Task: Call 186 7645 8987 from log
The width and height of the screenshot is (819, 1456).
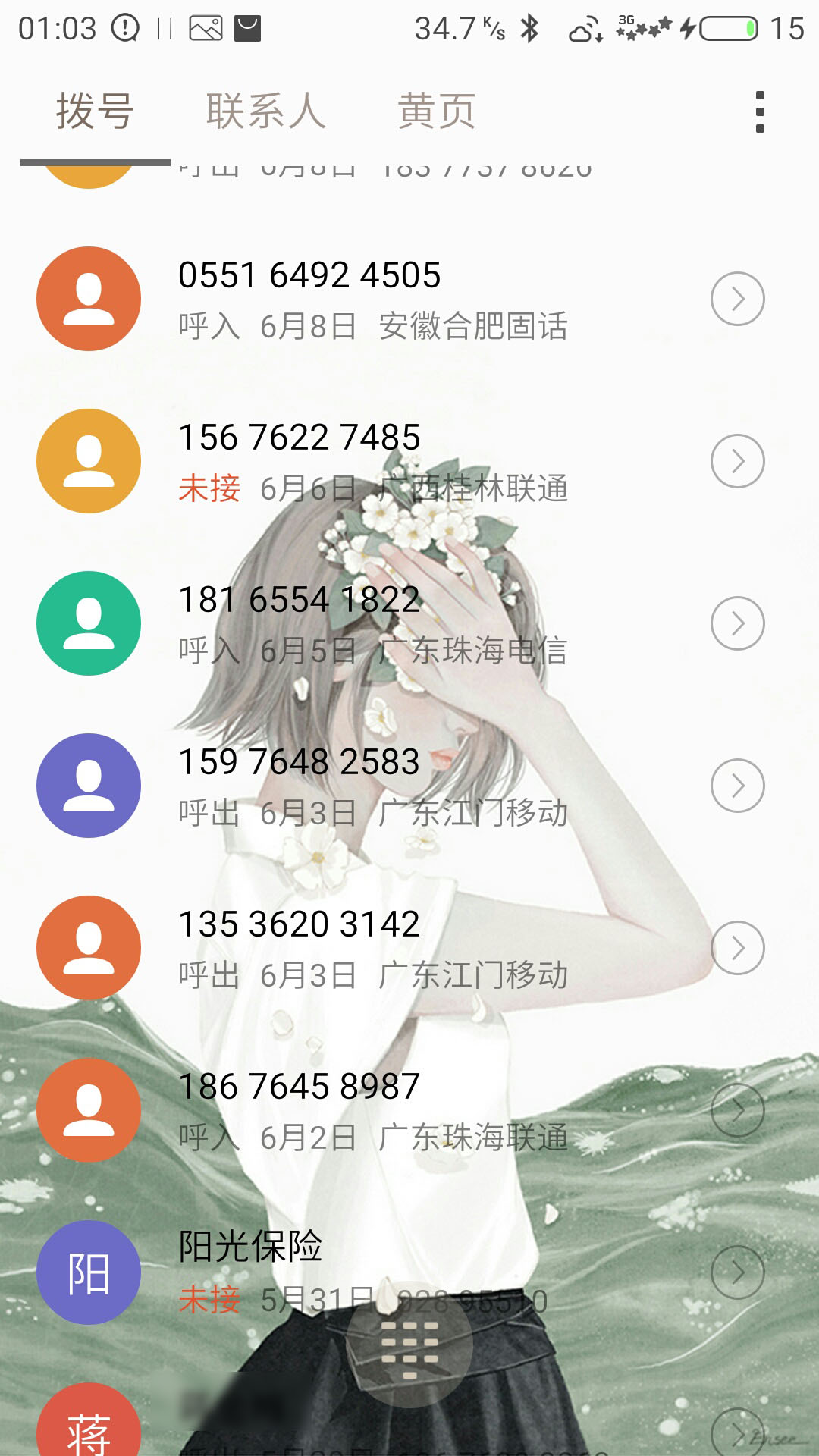Action: (x=409, y=1110)
